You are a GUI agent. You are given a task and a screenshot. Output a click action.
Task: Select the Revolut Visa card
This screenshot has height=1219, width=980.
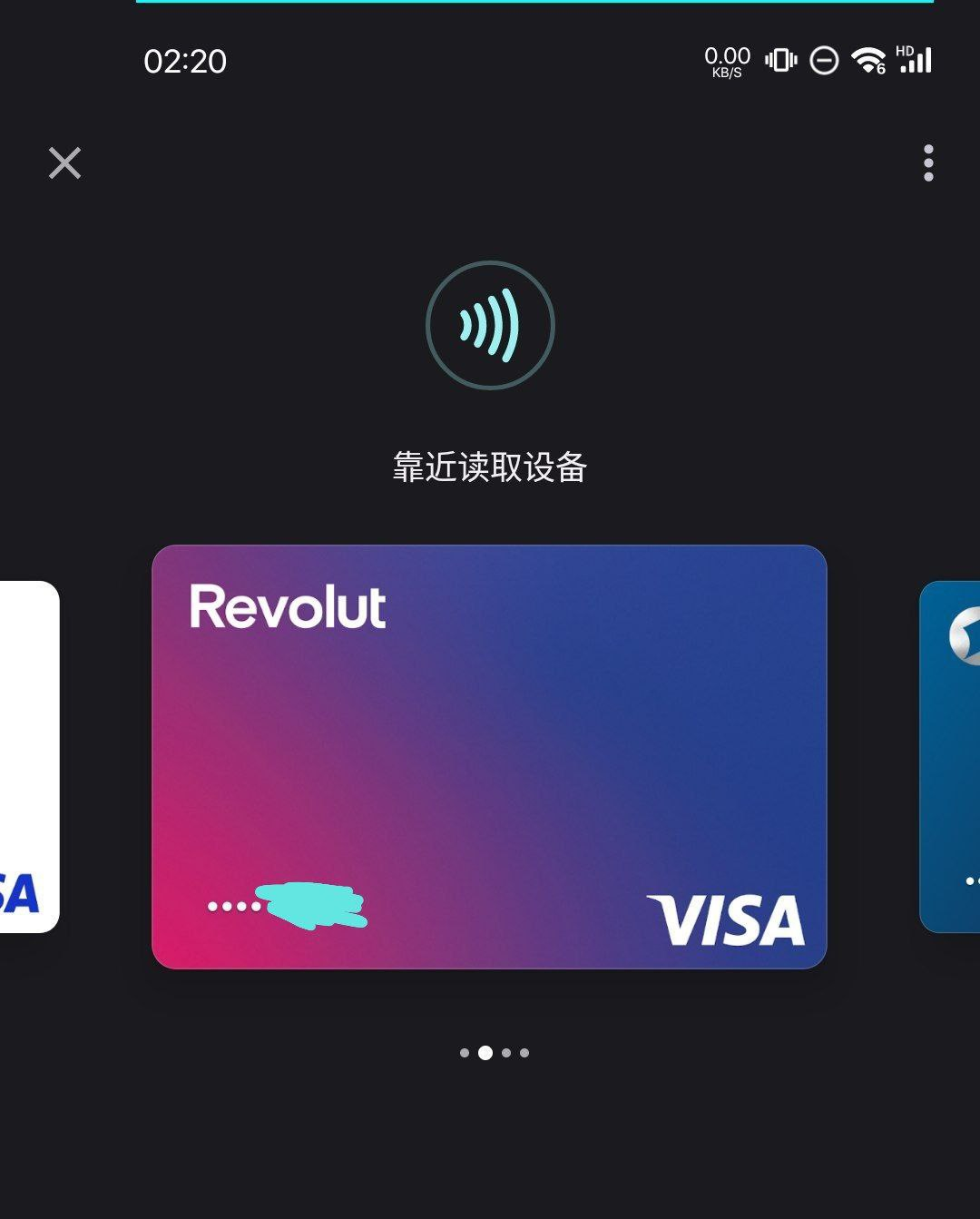tap(489, 756)
